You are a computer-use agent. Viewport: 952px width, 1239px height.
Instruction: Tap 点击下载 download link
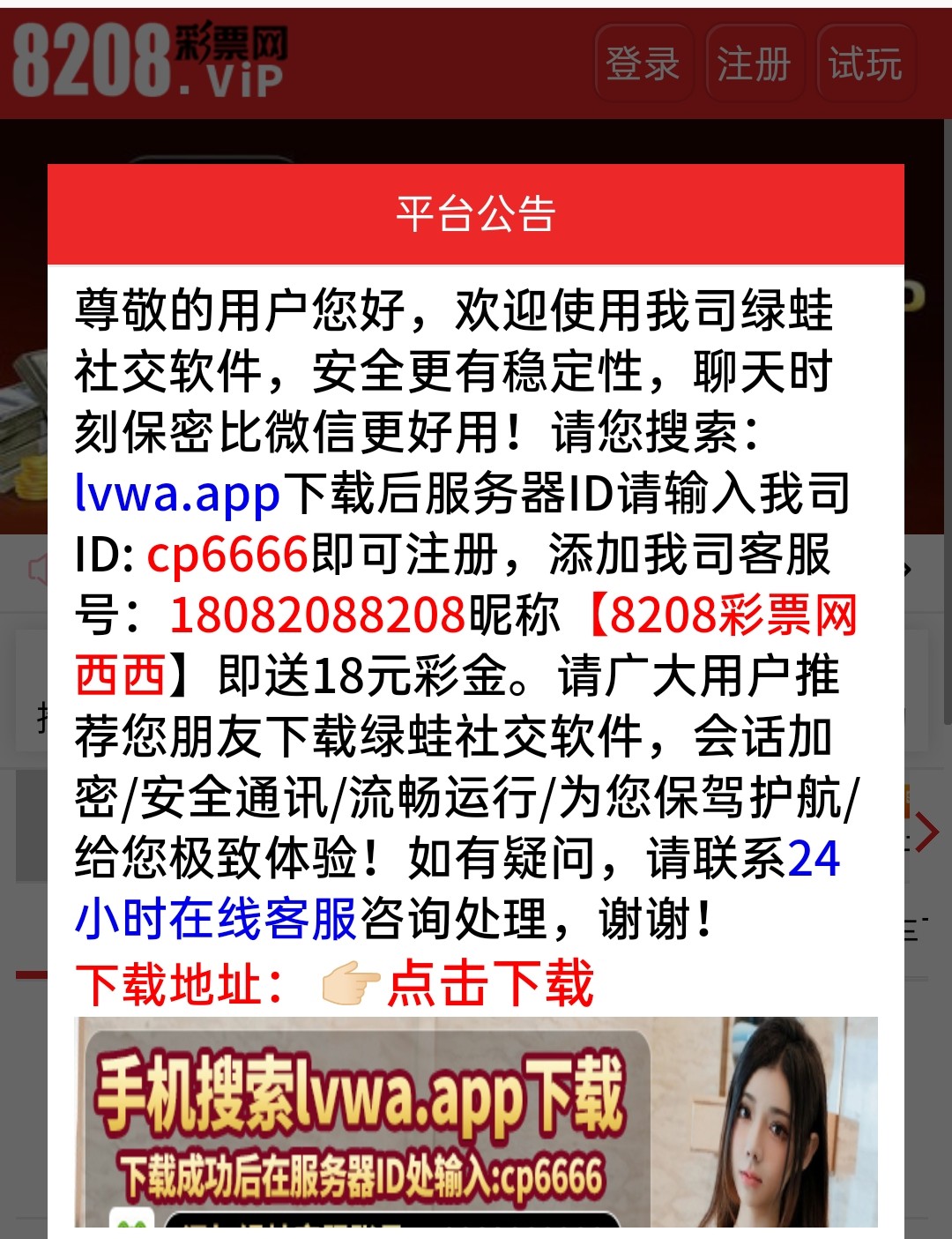click(x=491, y=984)
